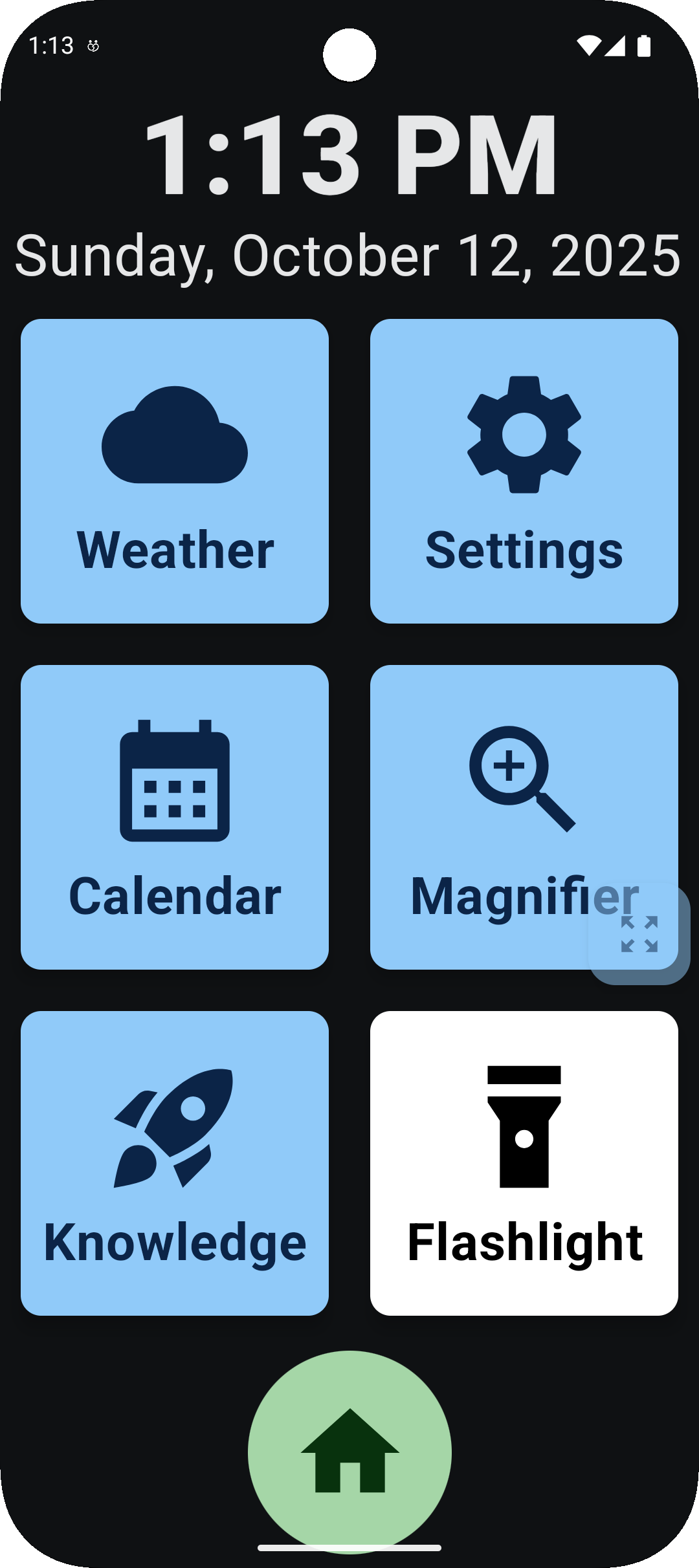Tap the flashlight torch icon

523,1126
